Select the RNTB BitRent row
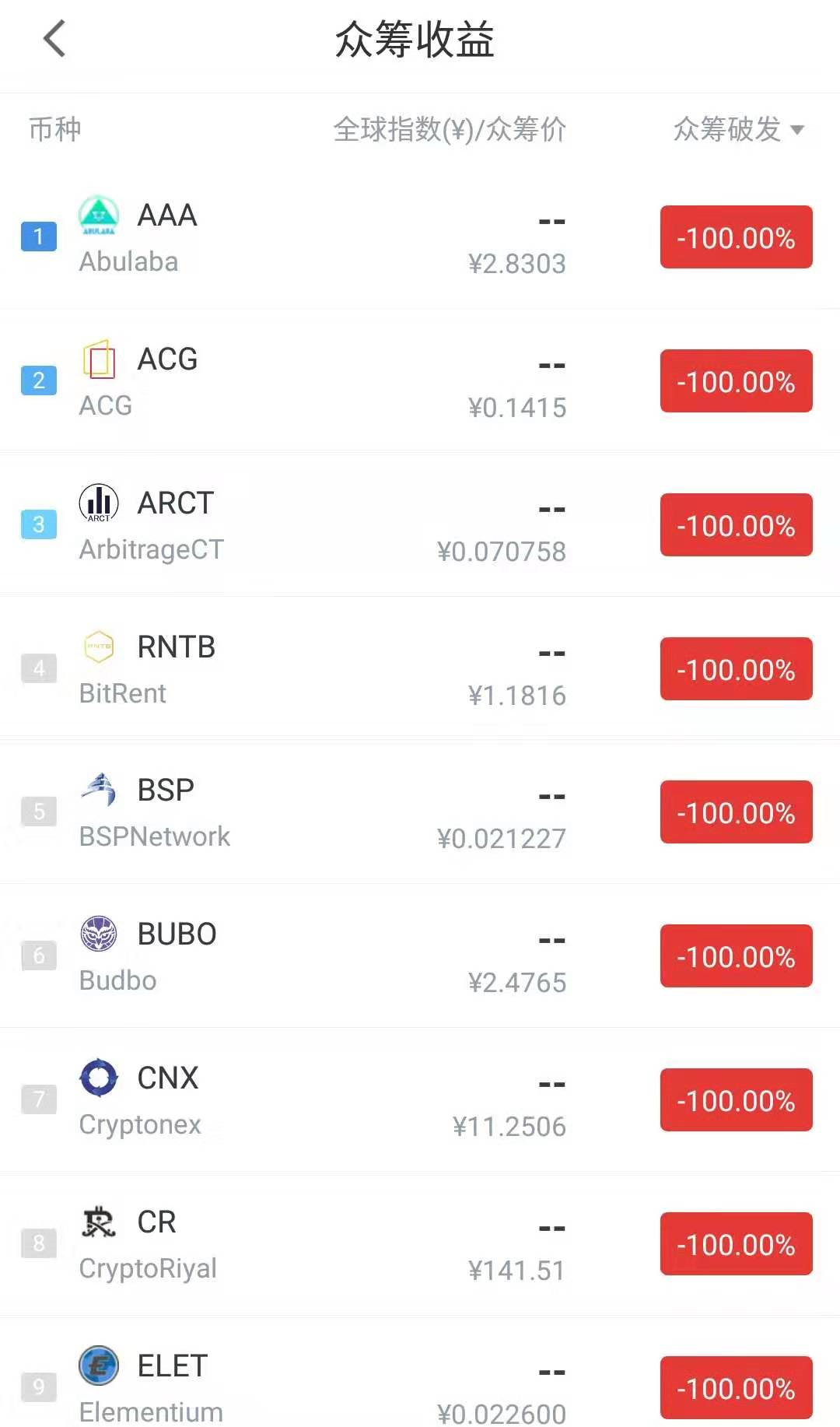The image size is (840, 1427). point(420,668)
